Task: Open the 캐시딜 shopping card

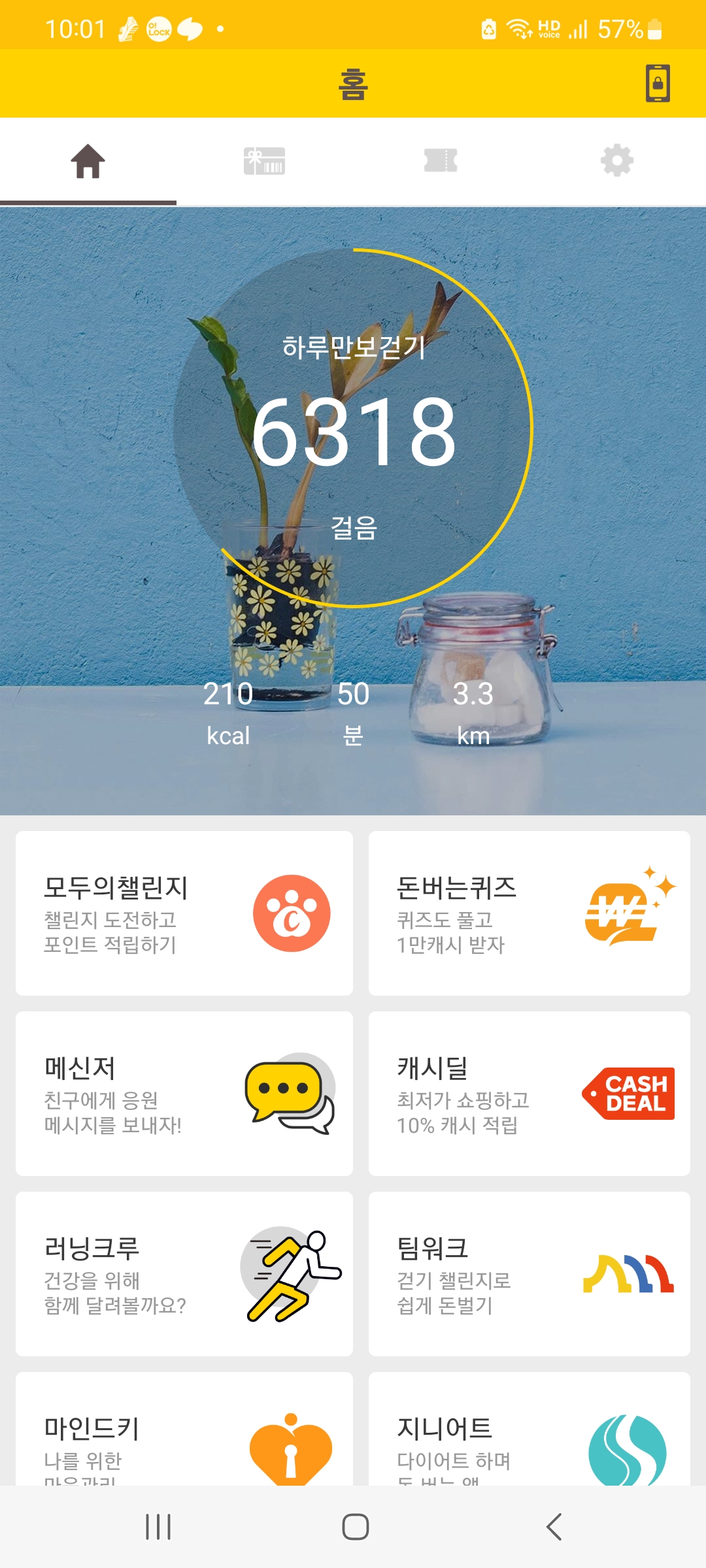Action: click(529, 1094)
